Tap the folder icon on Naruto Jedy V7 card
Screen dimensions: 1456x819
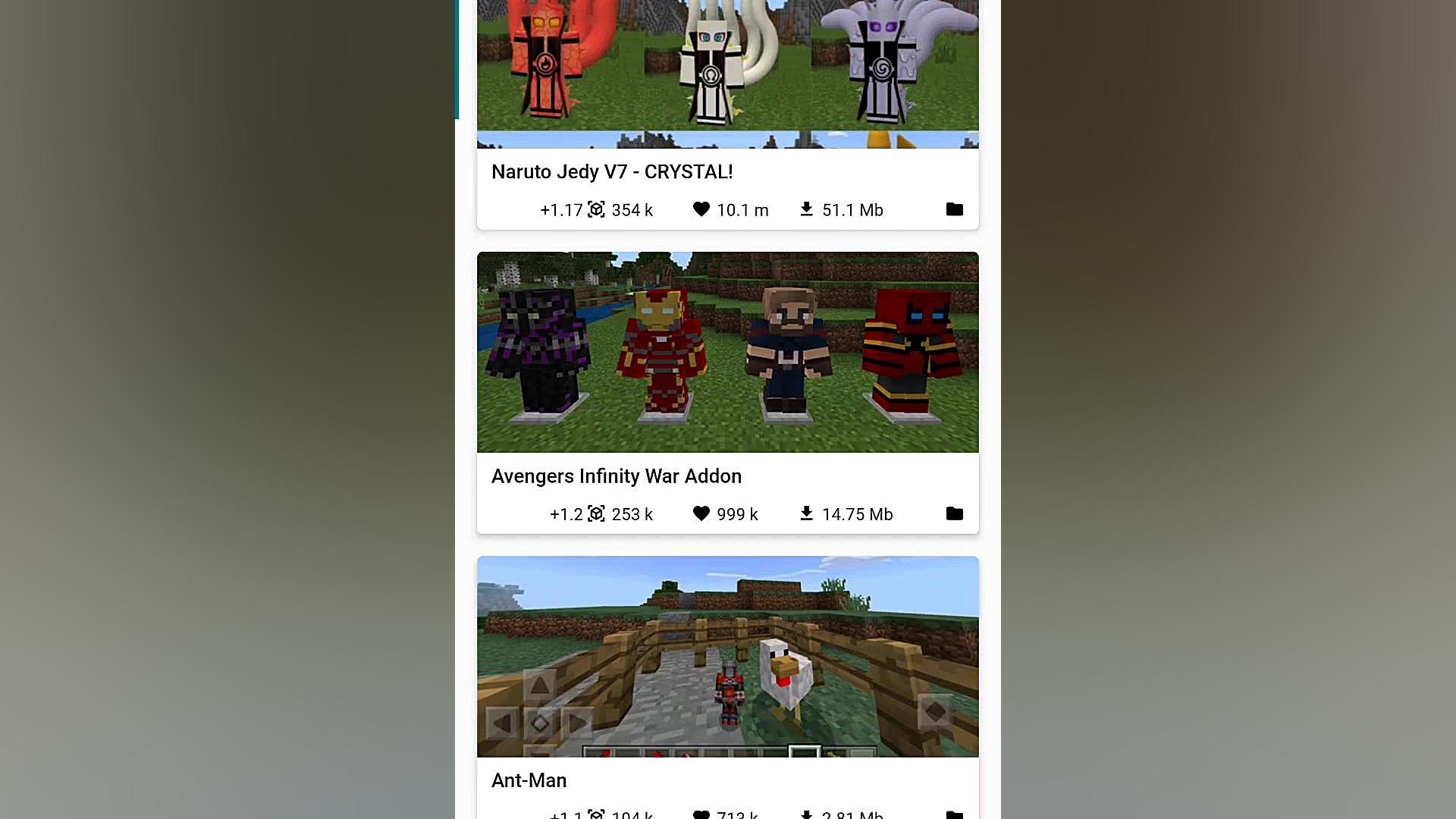954,209
